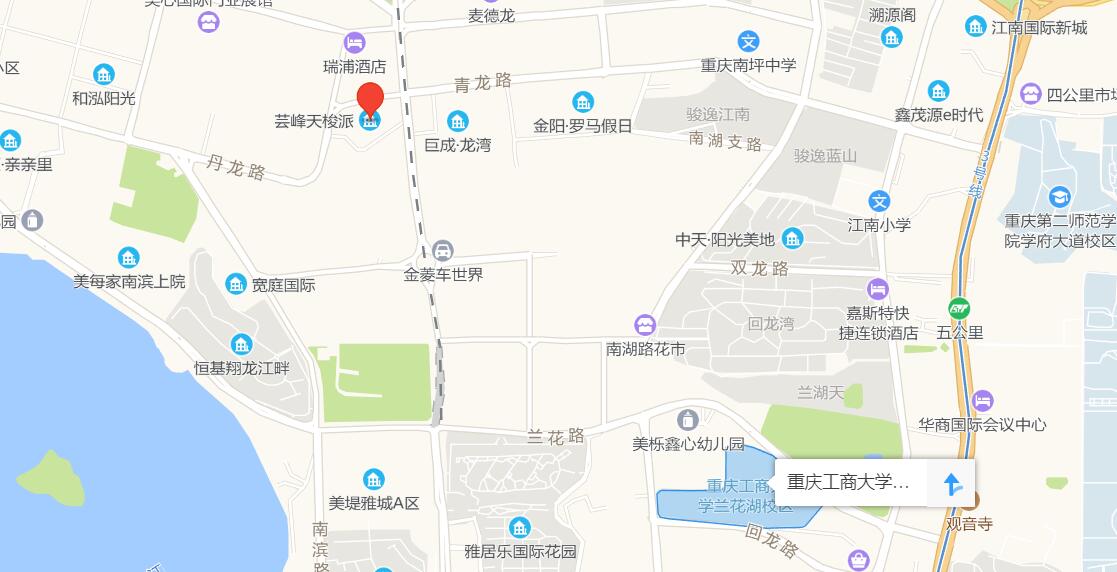Open the 恒基翔龙江畔 residence marker

(241, 344)
